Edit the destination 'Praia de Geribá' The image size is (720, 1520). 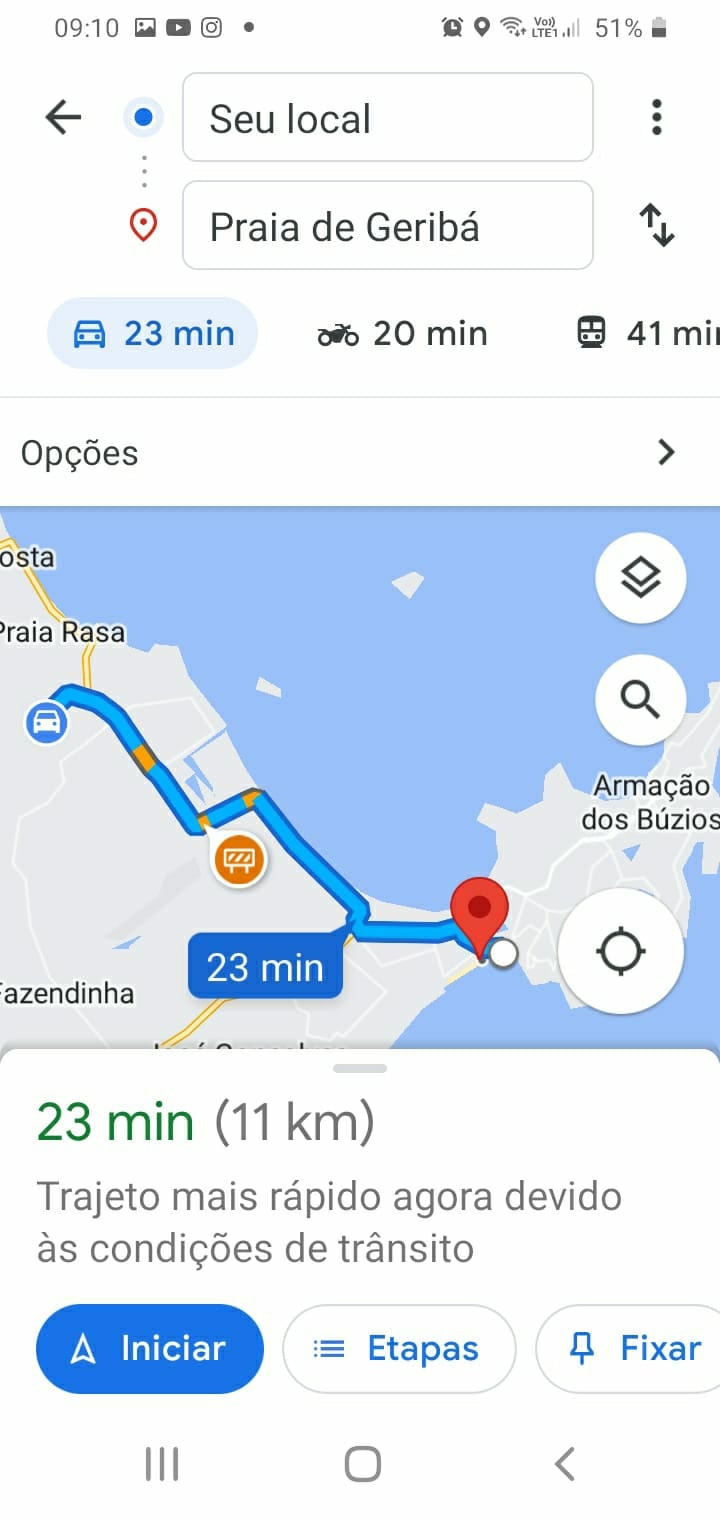coord(388,225)
